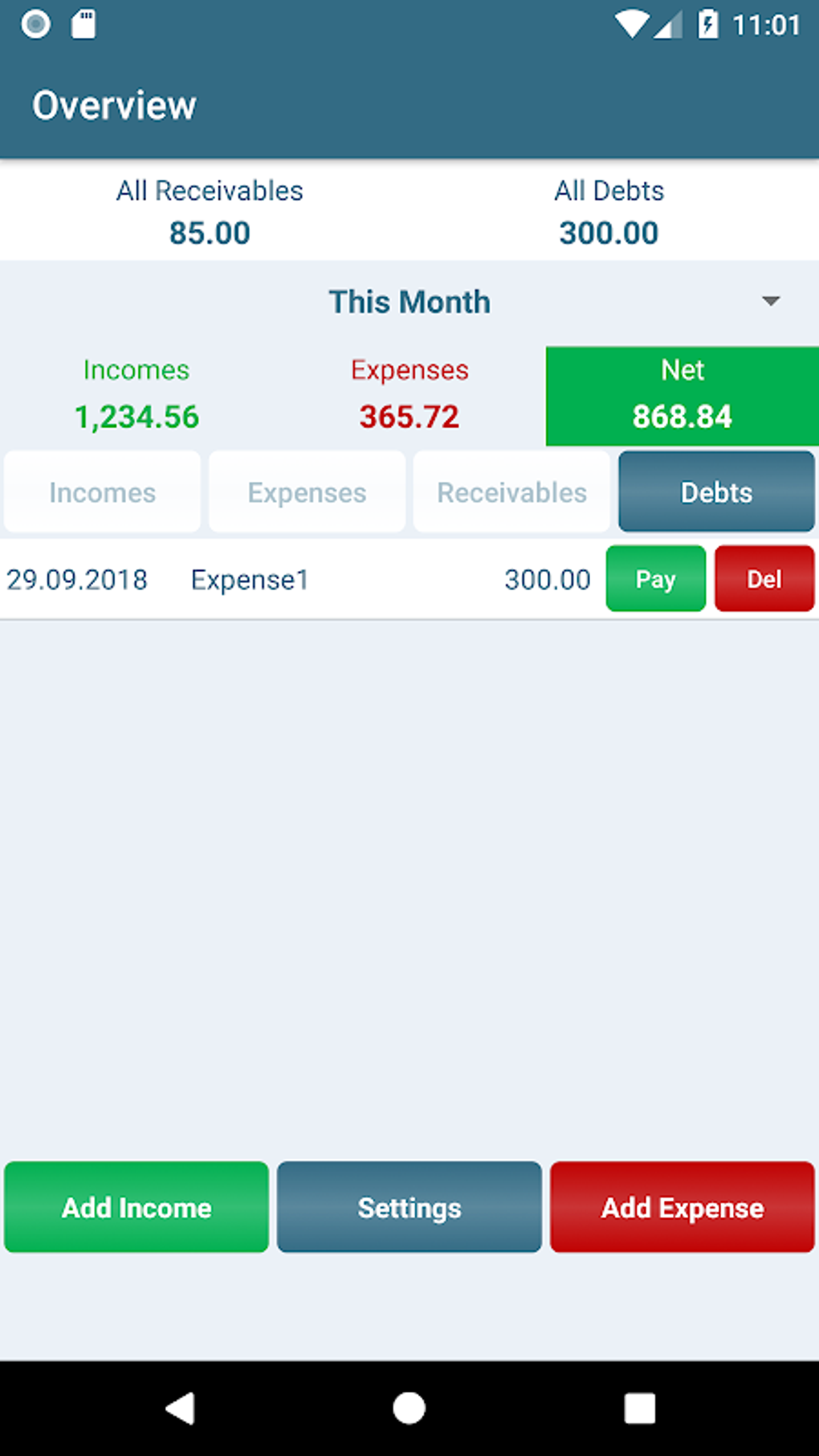This screenshot has width=819, height=1456.
Task: Open the Expense1 debt row
Action: (x=297, y=580)
